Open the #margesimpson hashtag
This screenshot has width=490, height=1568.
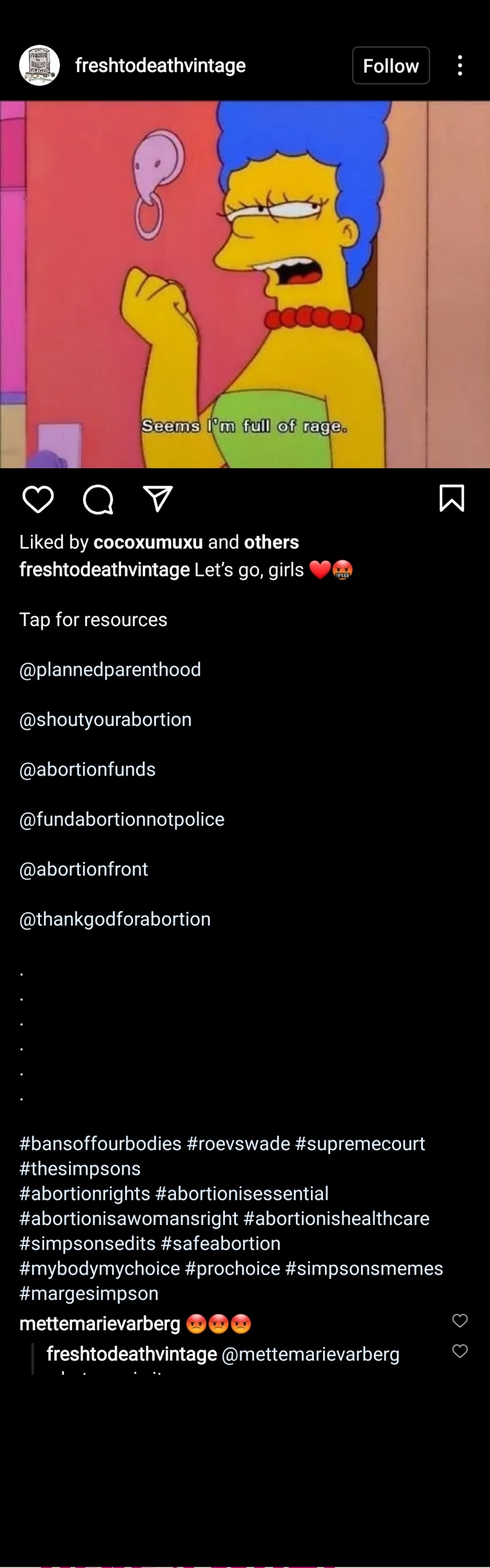pos(89,1293)
